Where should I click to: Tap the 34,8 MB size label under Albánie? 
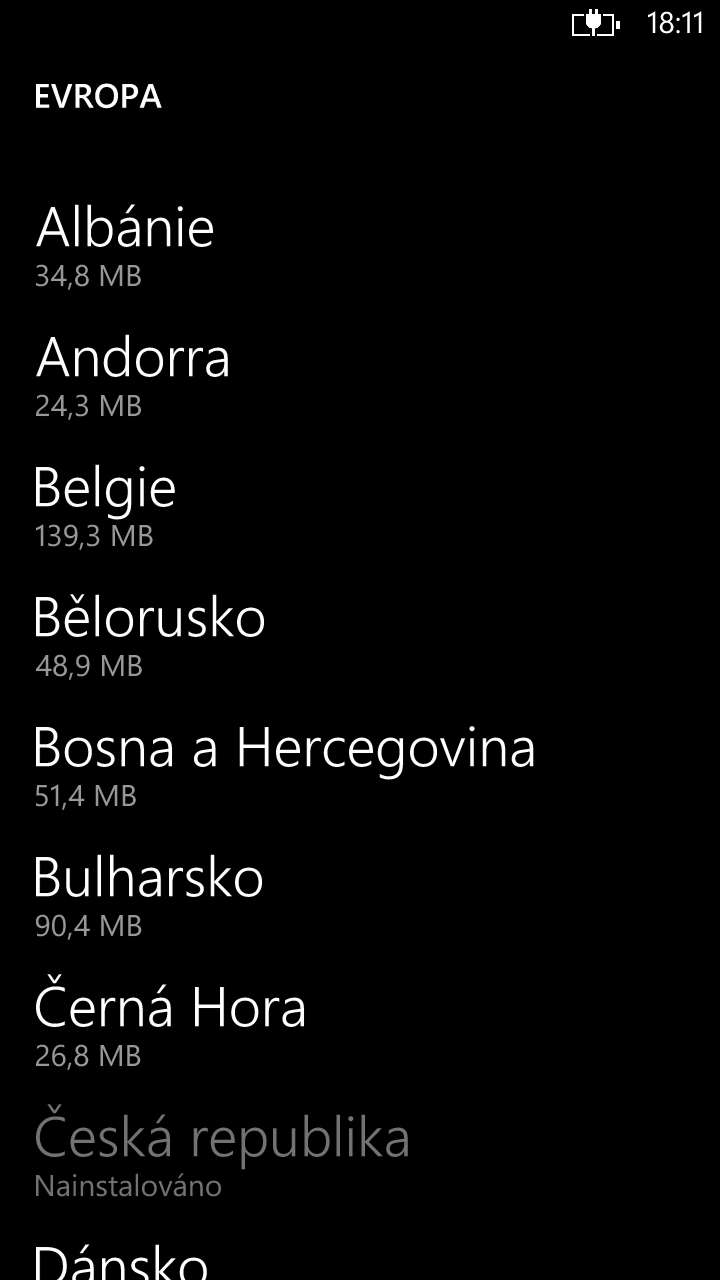point(88,276)
